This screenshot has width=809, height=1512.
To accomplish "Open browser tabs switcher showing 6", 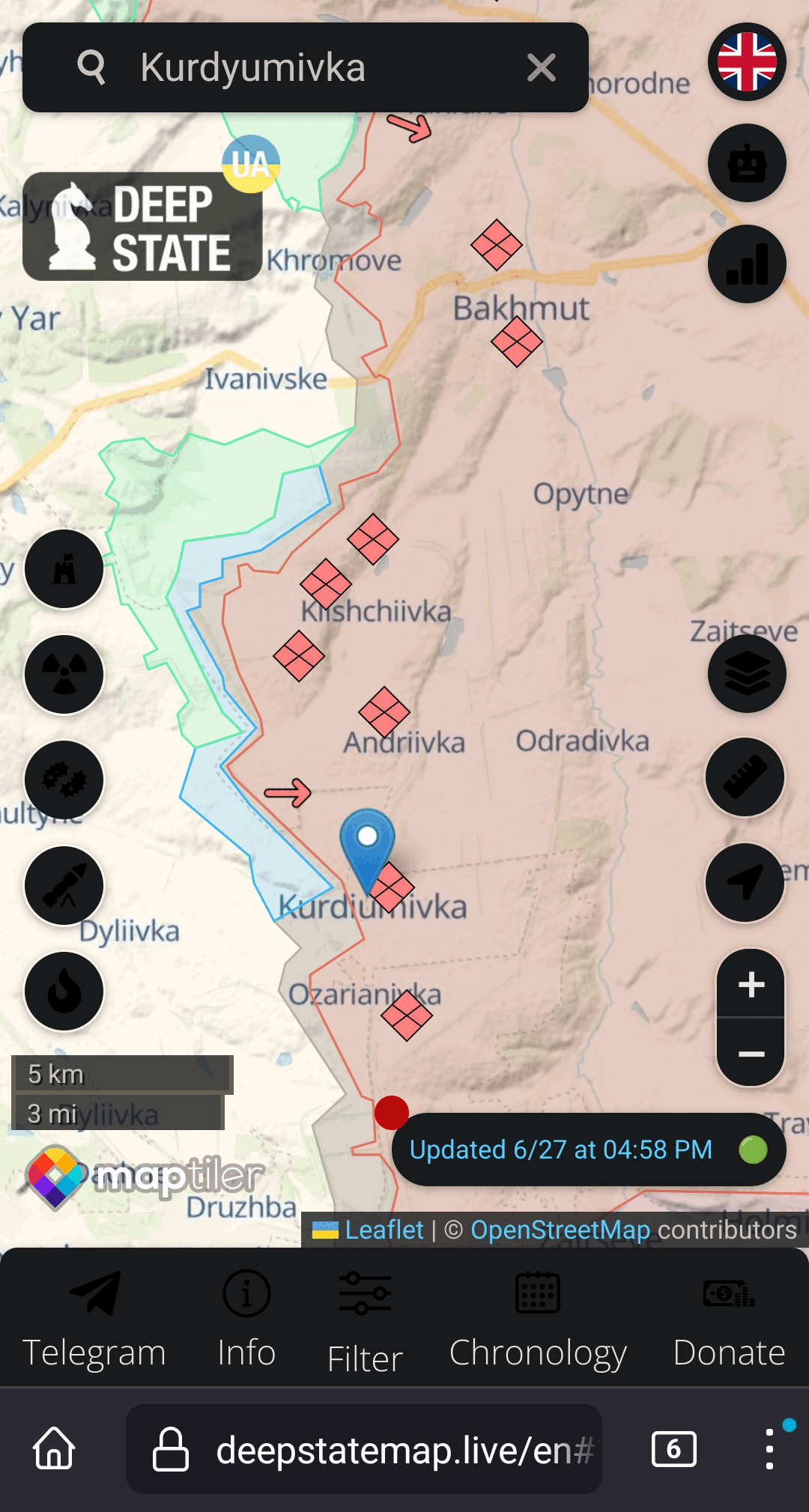I will point(674,1449).
